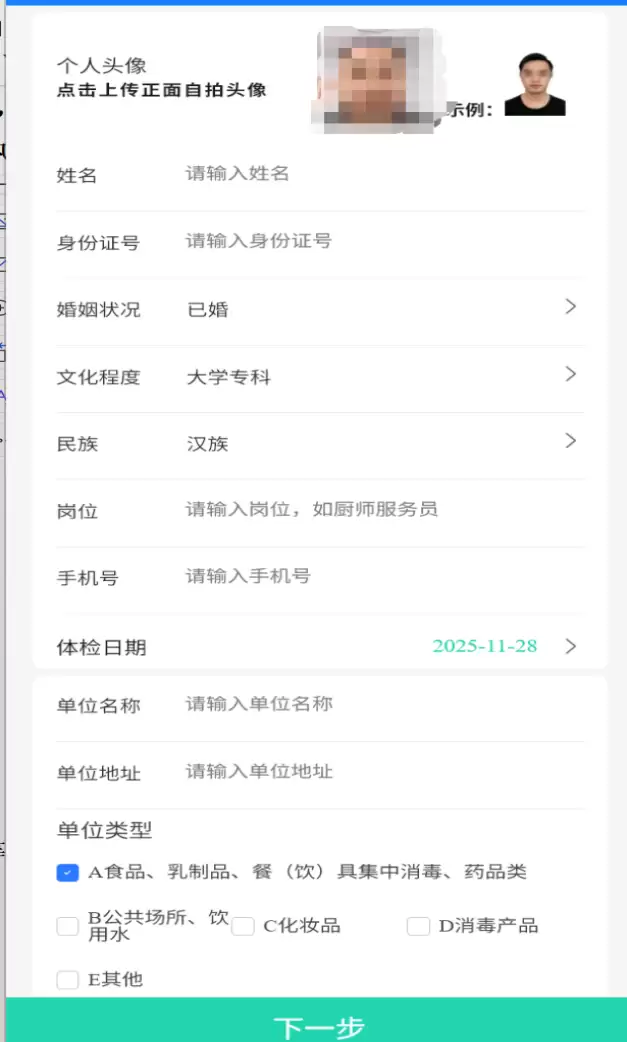Image resolution: width=627 pixels, height=1042 pixels.
Task: Tick the D消毒产品 checkbox
Action: 418,926
